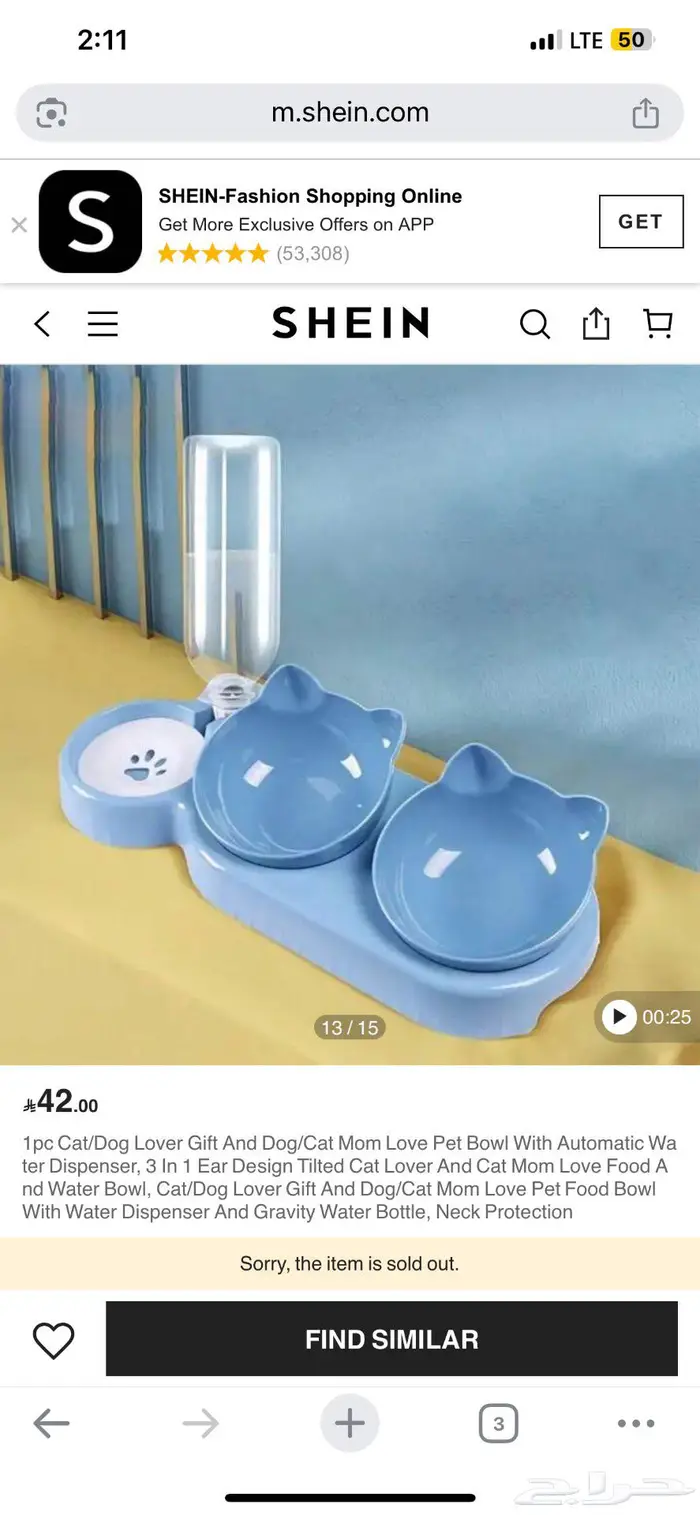Open SHEIN product search
The image size is (700, 1515).
pos(535,324)
